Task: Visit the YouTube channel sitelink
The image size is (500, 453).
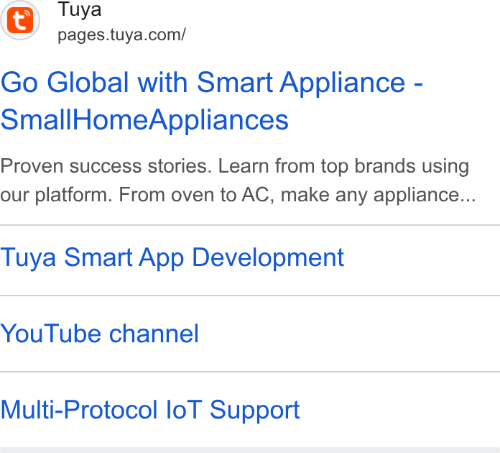Action: click(99, 333)
